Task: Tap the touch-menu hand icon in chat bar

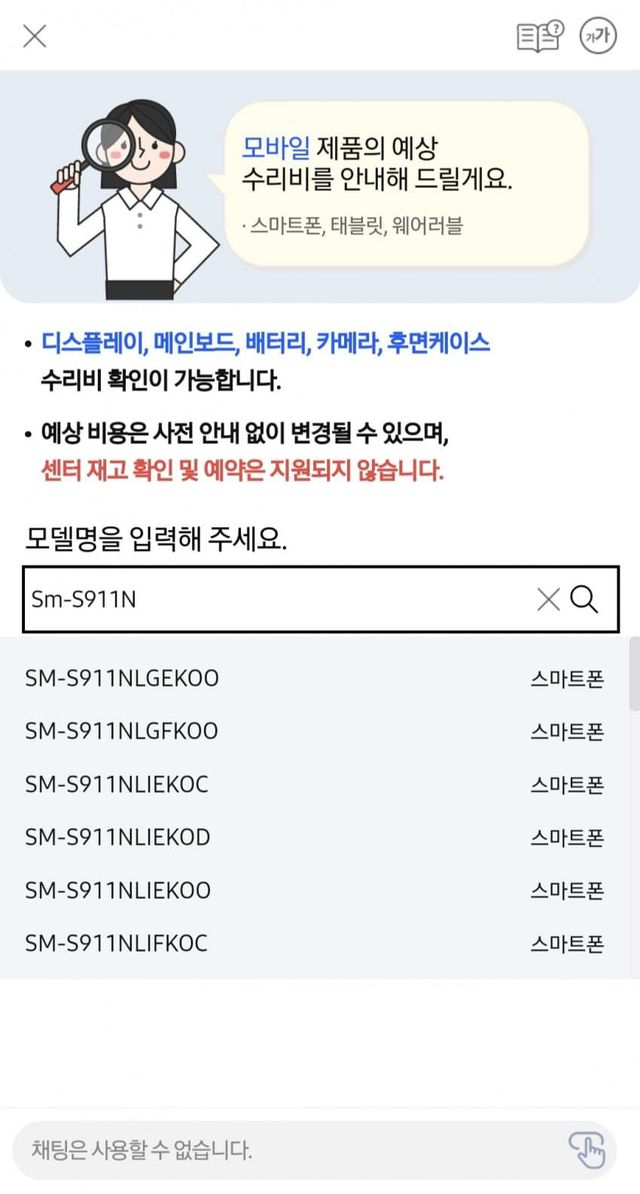Action: (x=587, y=1149)
